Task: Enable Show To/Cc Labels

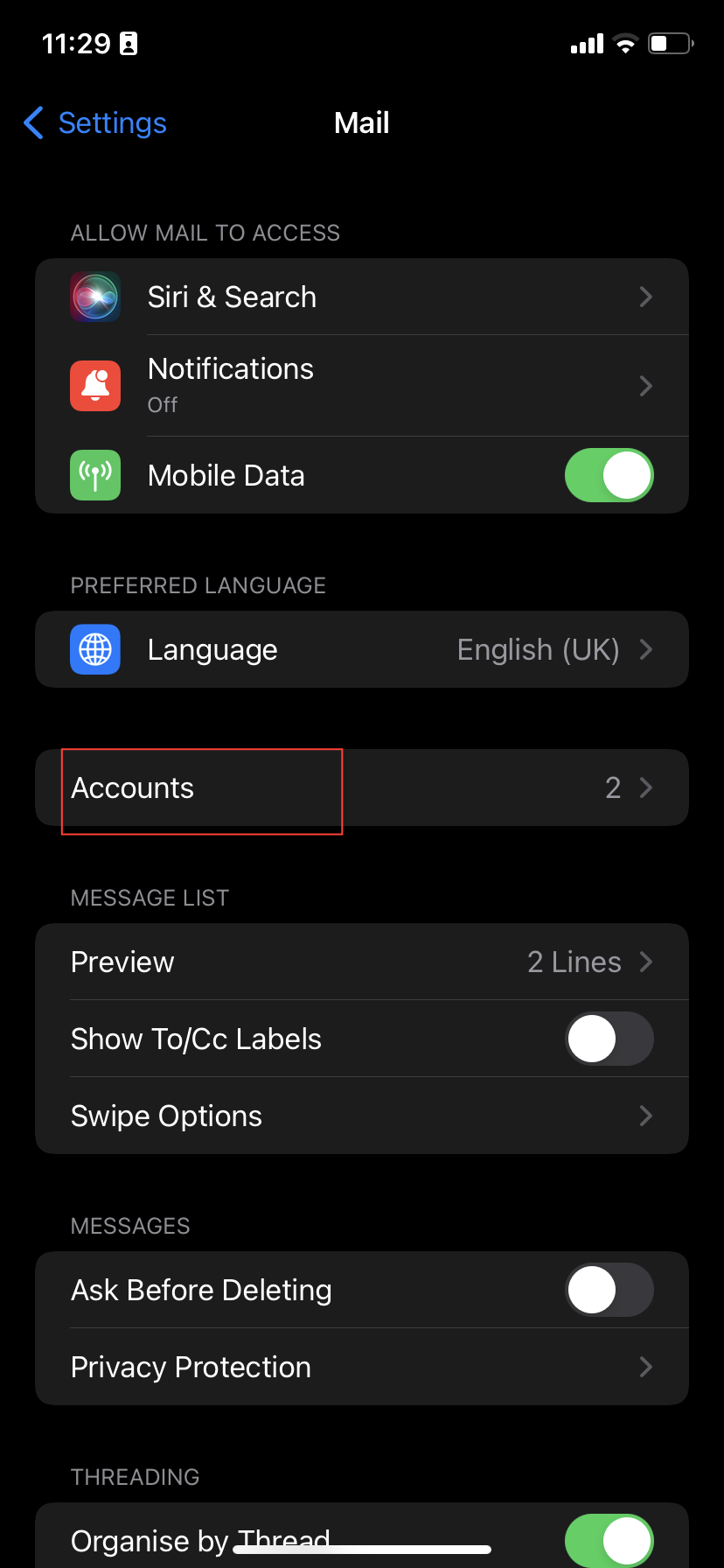Action: [x=609, y=1039]
